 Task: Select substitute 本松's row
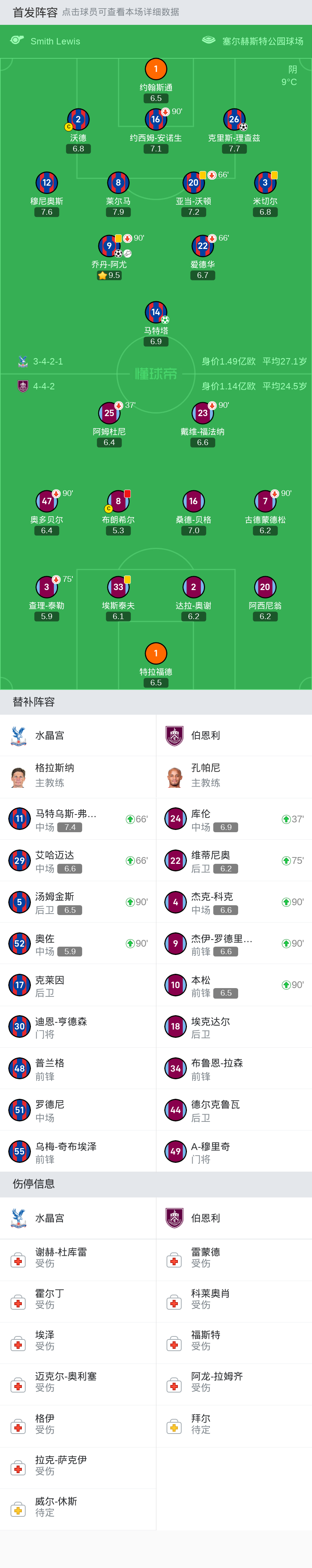pyautogui.click(x=234, y=985)
